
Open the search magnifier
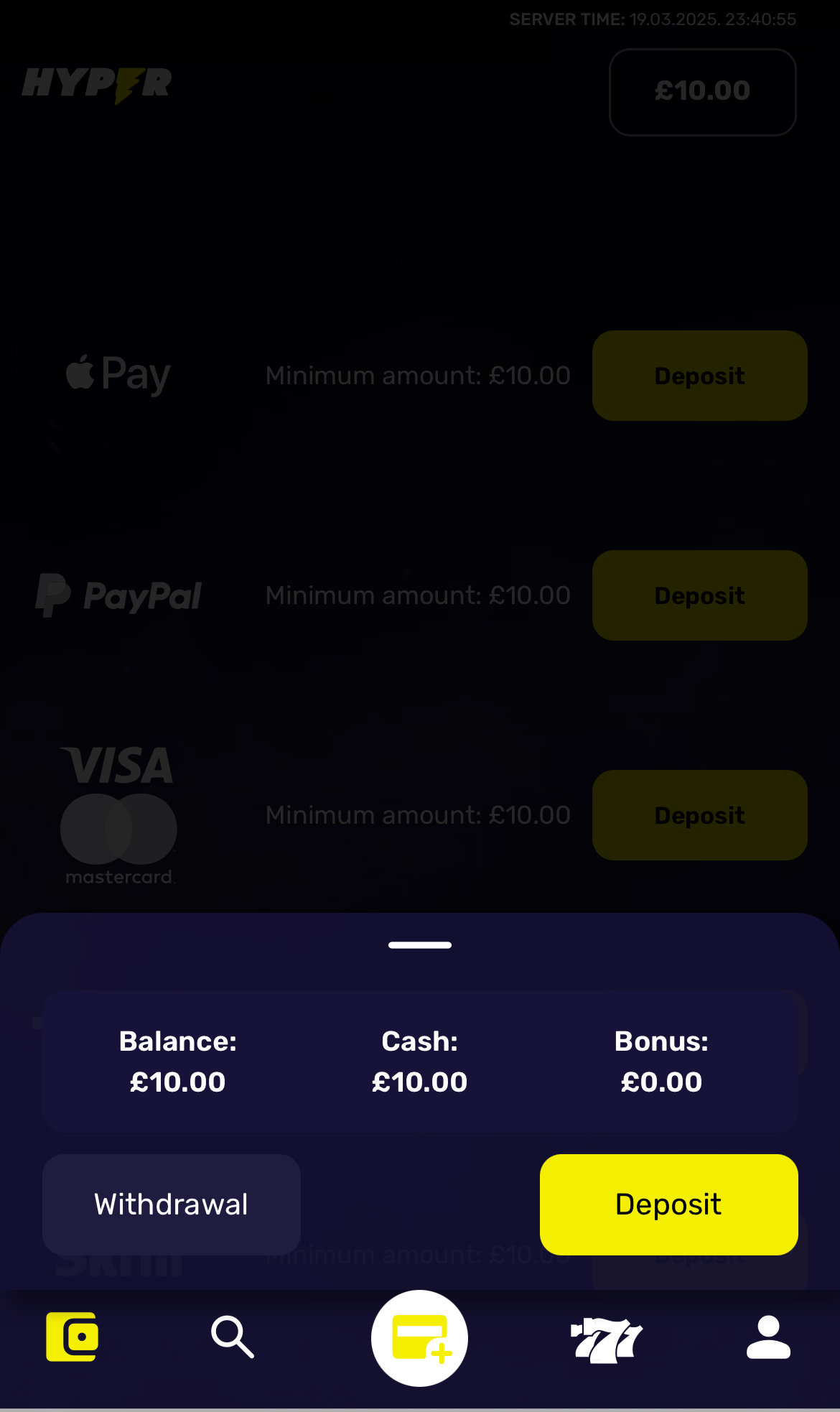tap(232, 1337)
